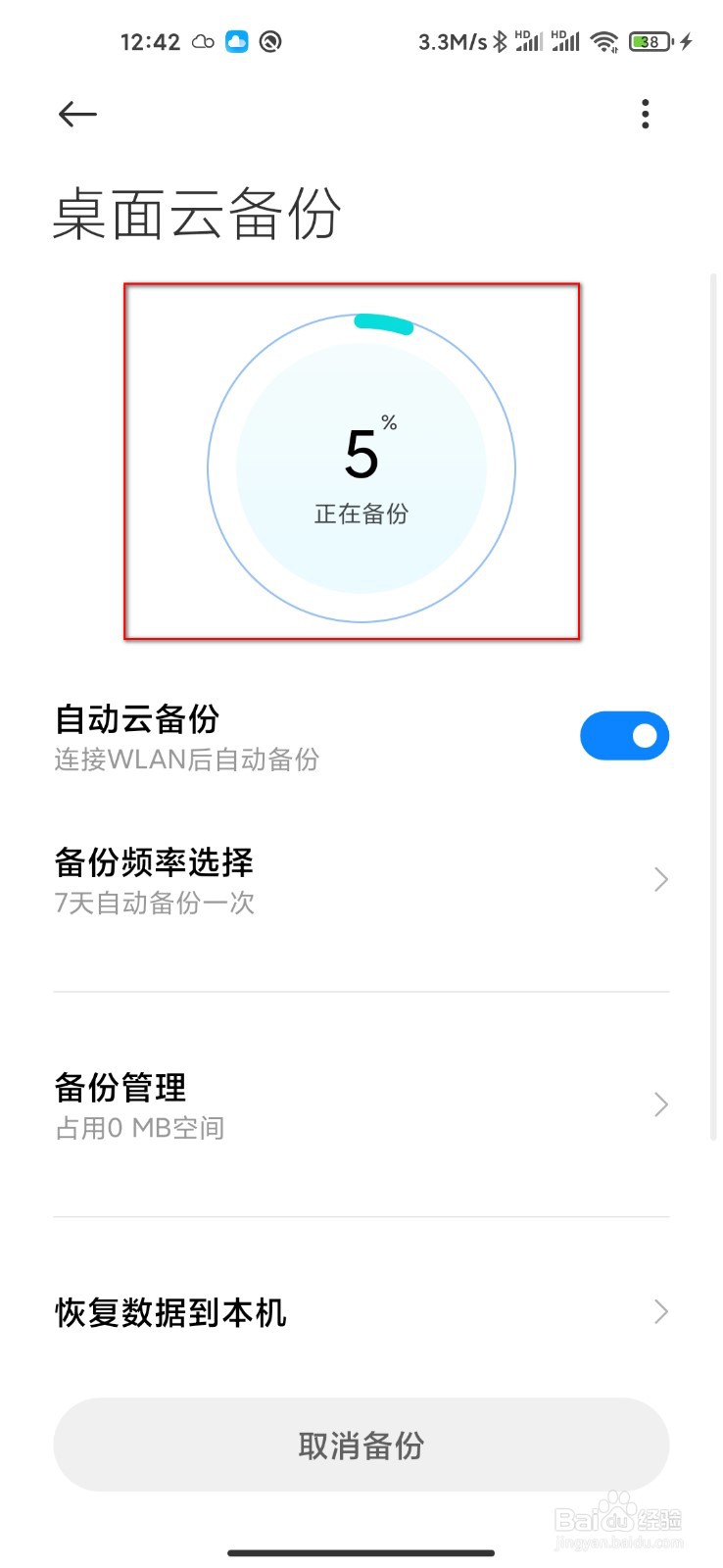Open 备份管理 backup management via chevron
The width and height of the screenshot is (723, 1568).
pyautogui.click(x=660, y=1104)
